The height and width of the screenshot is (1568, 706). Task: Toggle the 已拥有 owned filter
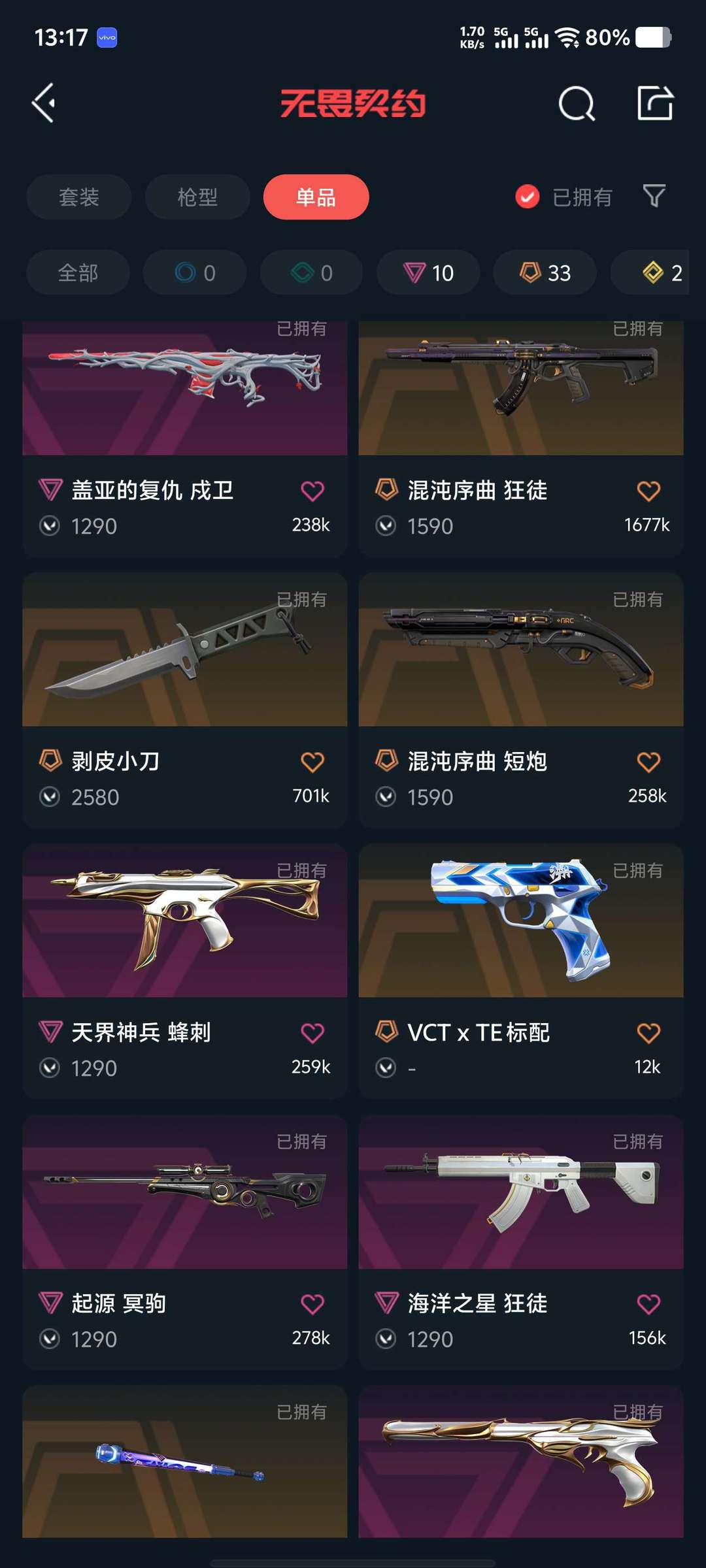pos(562,197)
